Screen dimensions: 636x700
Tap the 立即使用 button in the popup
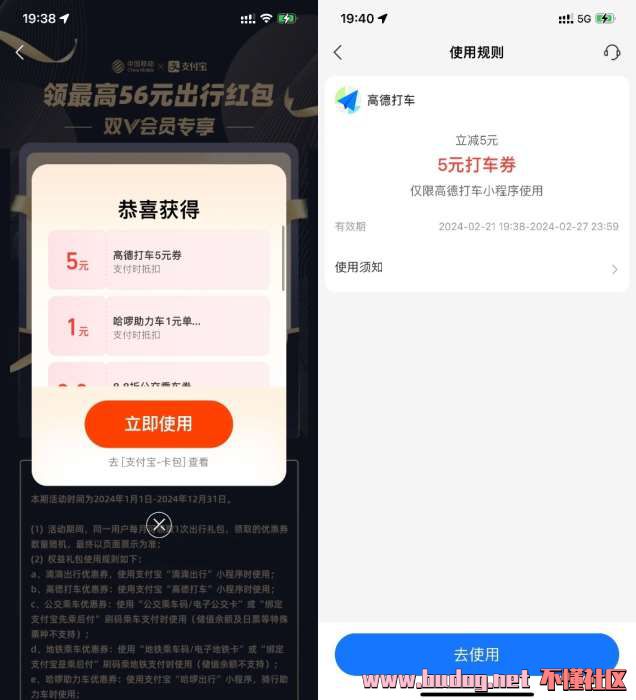click(158, 424)
